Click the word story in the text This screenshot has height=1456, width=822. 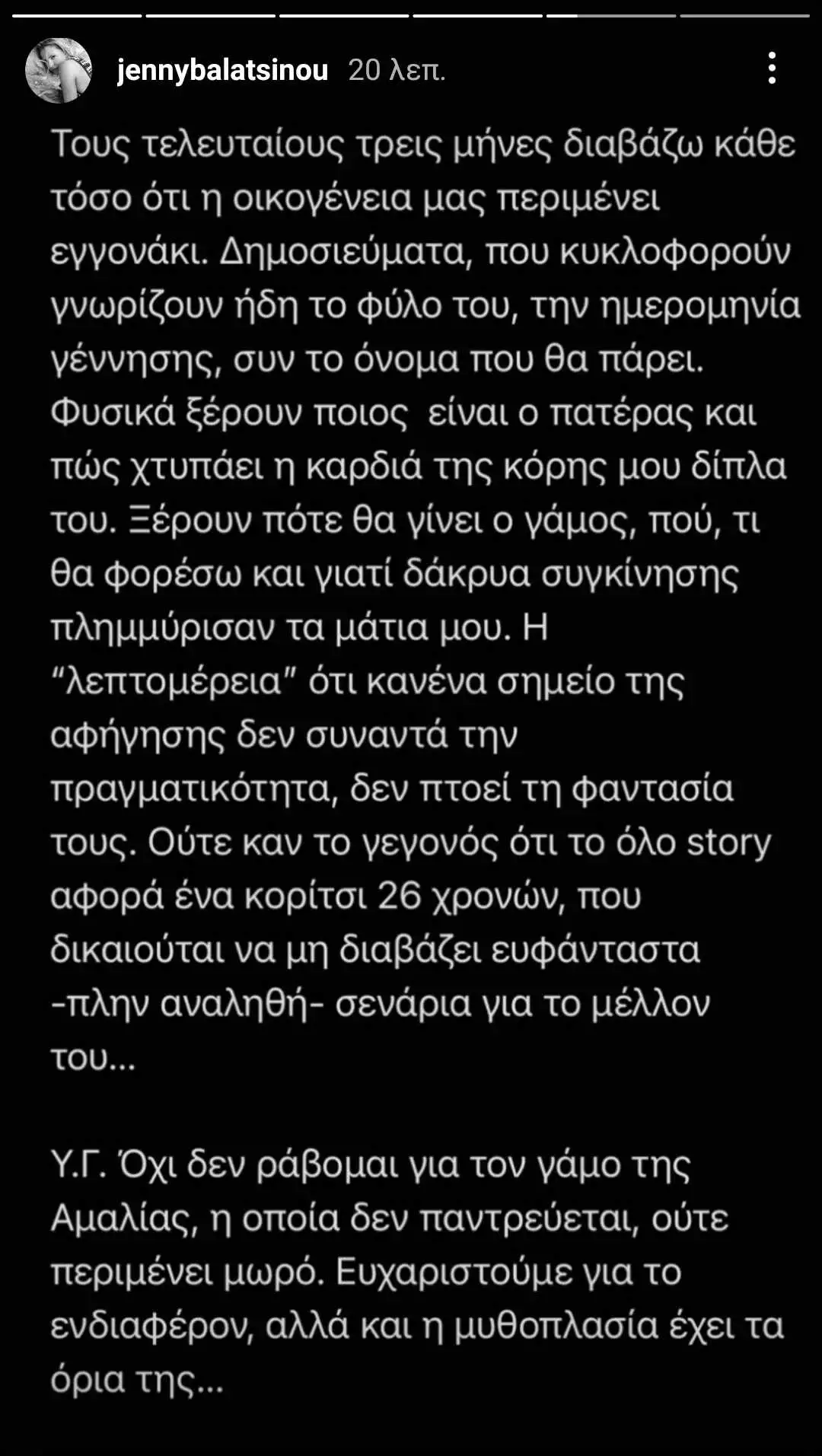coord(732,842)
